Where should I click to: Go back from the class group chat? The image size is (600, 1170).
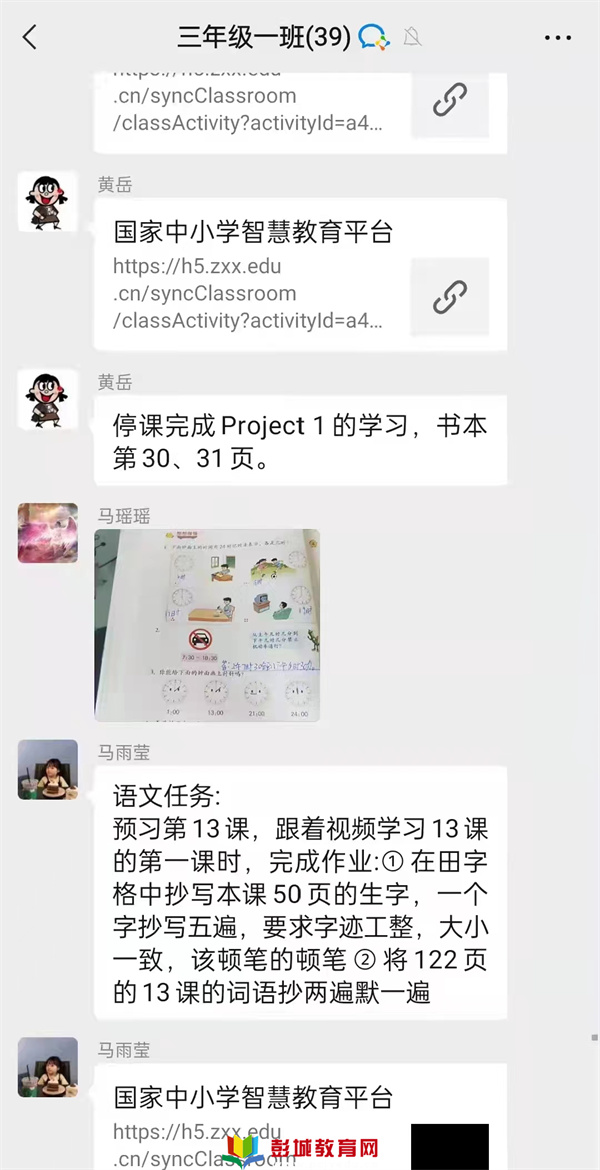pos(30,38)
